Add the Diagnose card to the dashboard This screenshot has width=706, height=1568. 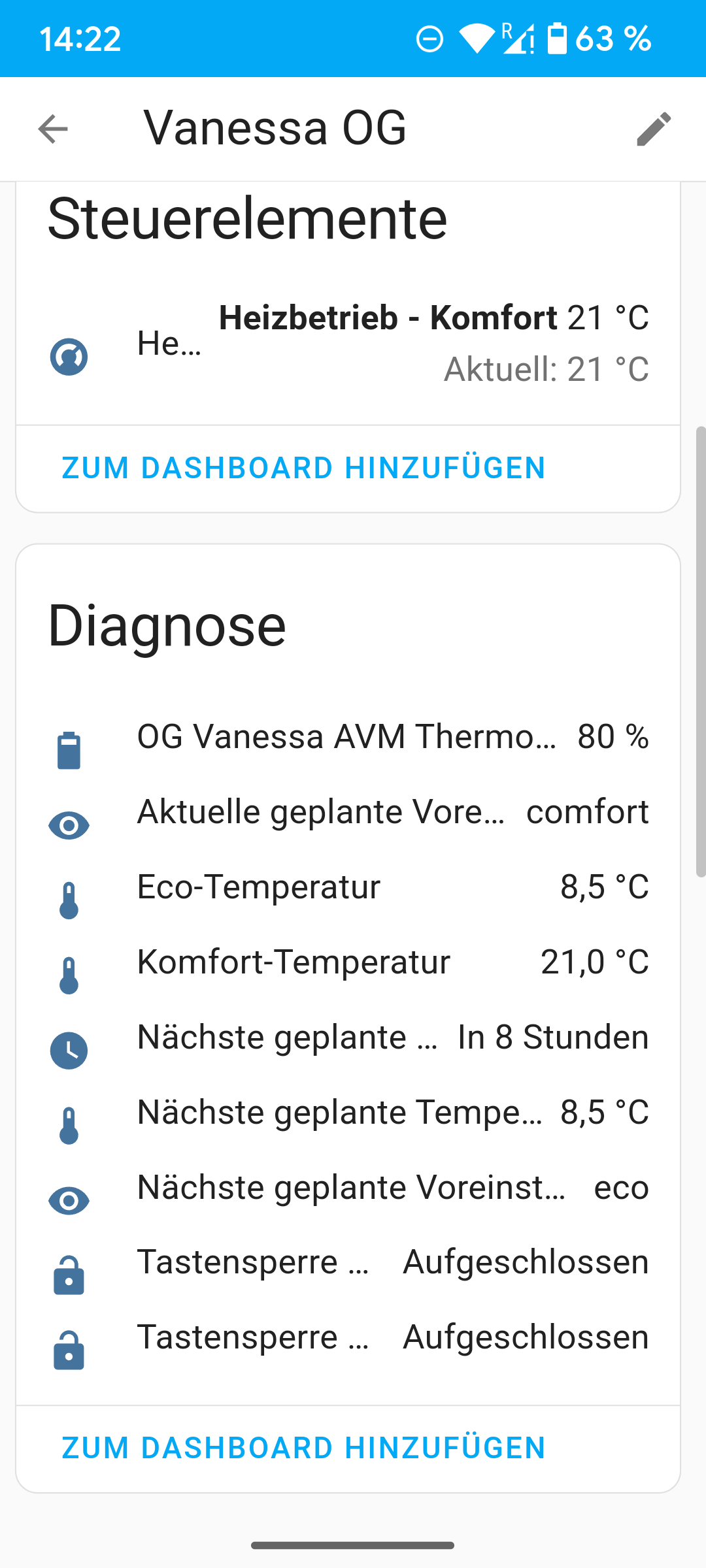pos(303,1448)
